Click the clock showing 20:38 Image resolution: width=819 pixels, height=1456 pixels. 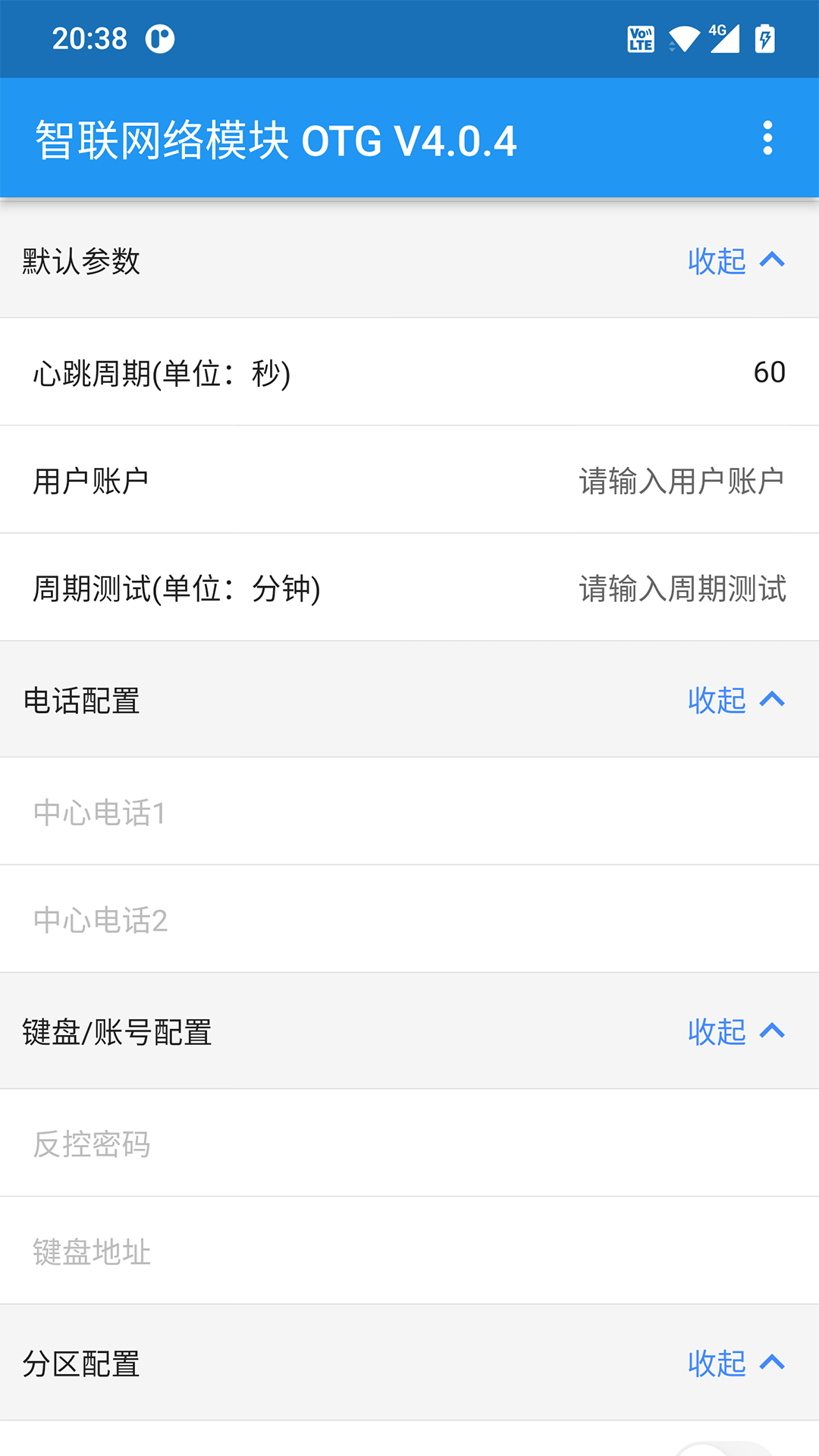pyautogui.click(x=89, y=38)
